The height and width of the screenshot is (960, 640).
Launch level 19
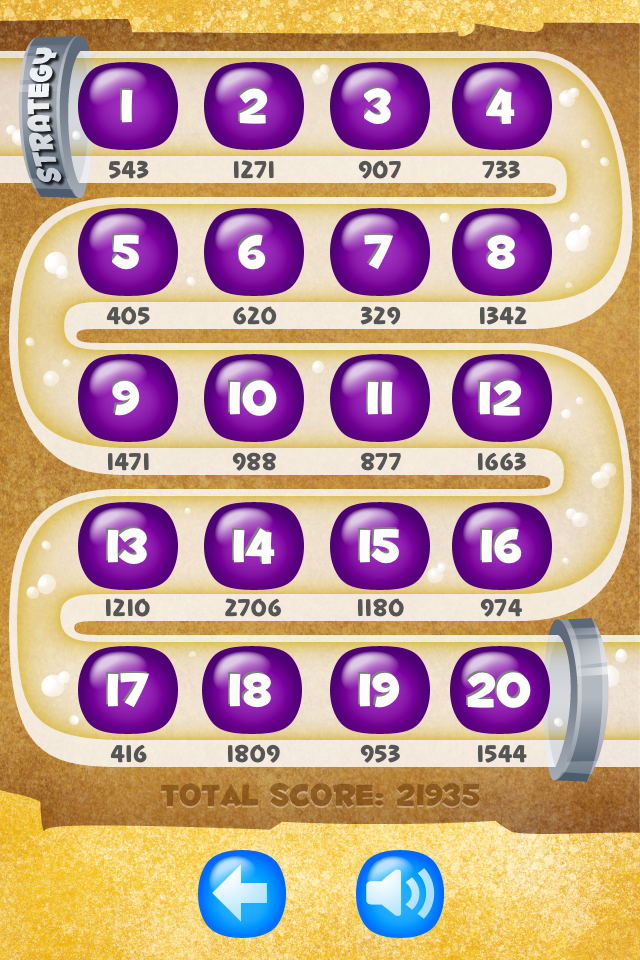tap(379, 690)
